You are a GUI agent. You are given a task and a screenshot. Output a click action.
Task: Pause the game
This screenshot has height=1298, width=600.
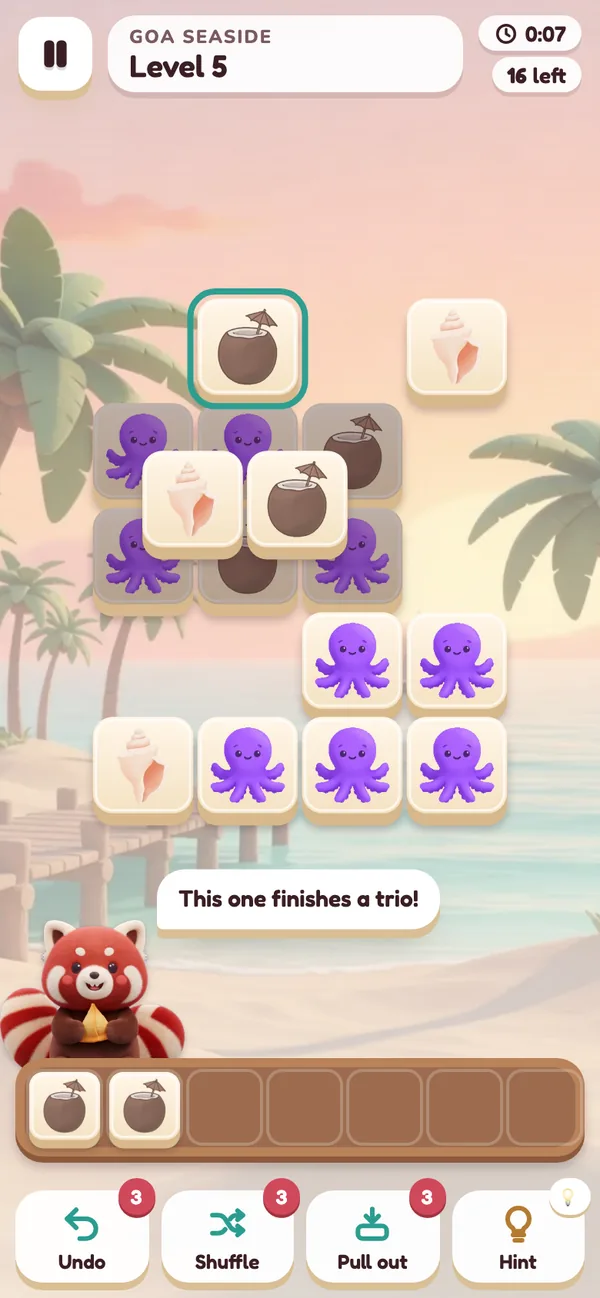tap(55, 54)
